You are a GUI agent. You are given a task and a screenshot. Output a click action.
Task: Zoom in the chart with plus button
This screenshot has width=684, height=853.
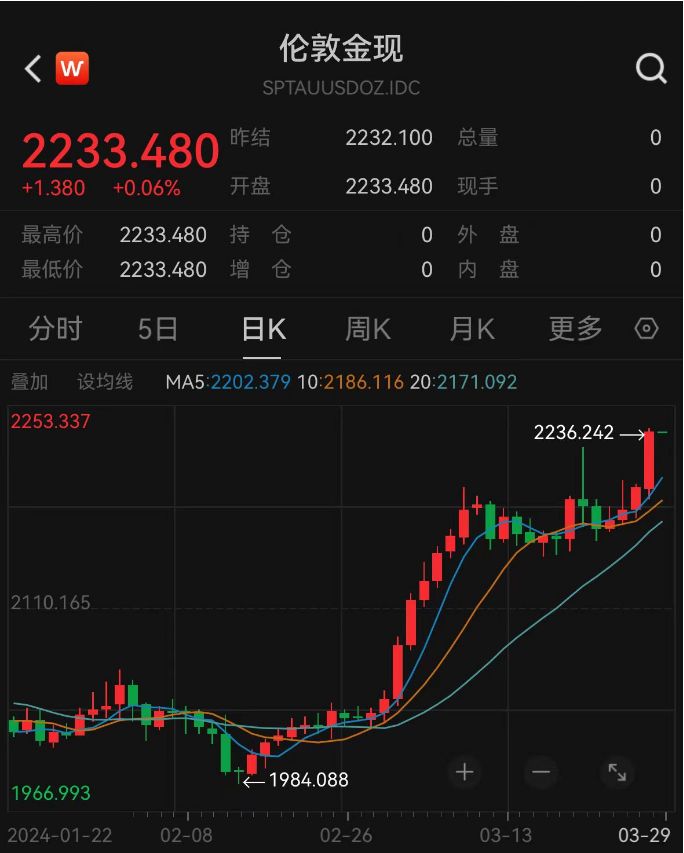(464, 772)
